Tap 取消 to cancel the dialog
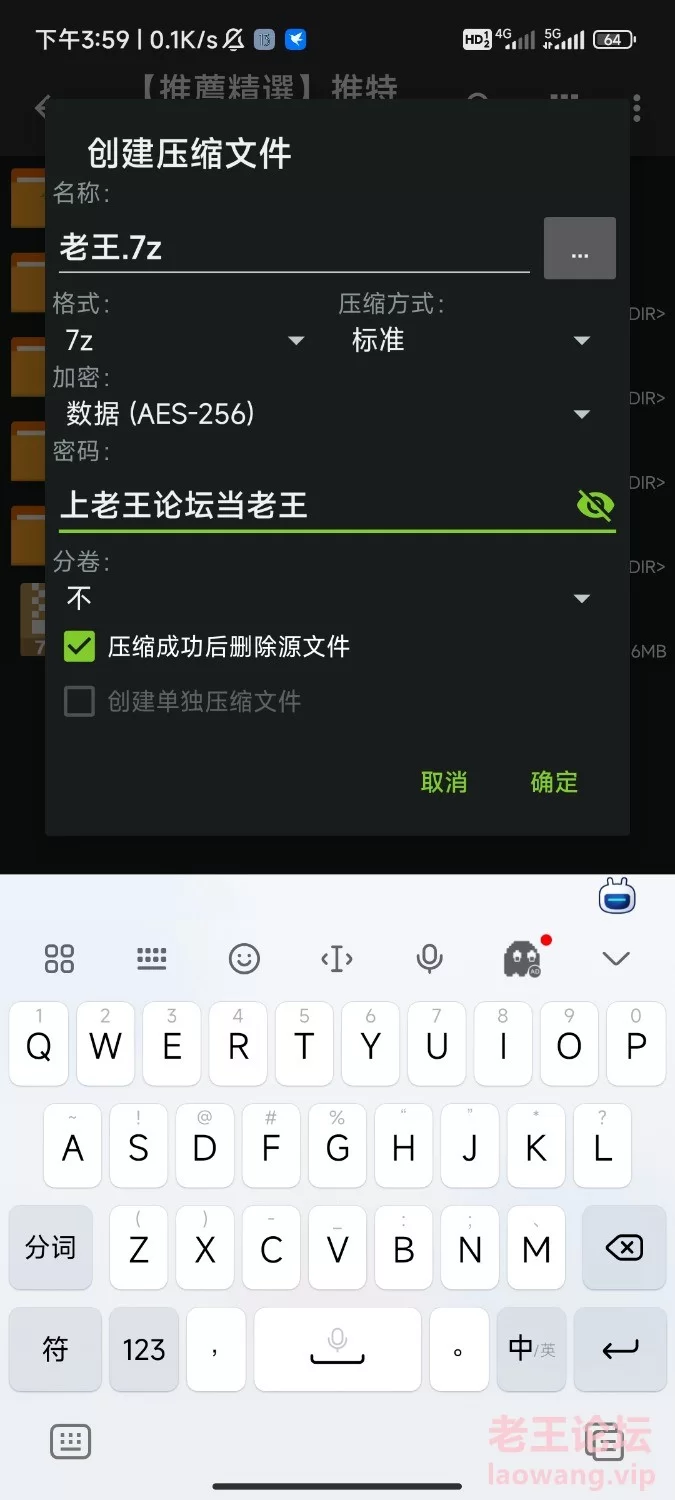This screenshot has height=1500, width=675. click(443, 782)
